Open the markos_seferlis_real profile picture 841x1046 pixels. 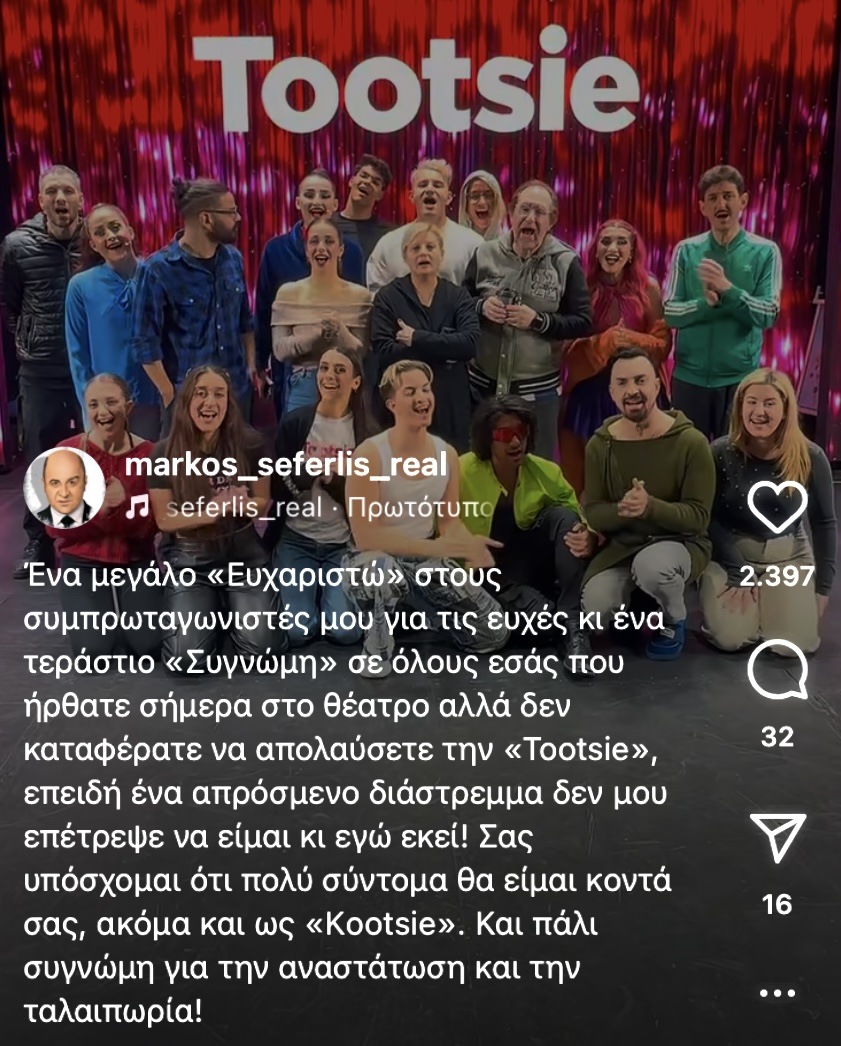pyautogui.click(x=64, y=487)
